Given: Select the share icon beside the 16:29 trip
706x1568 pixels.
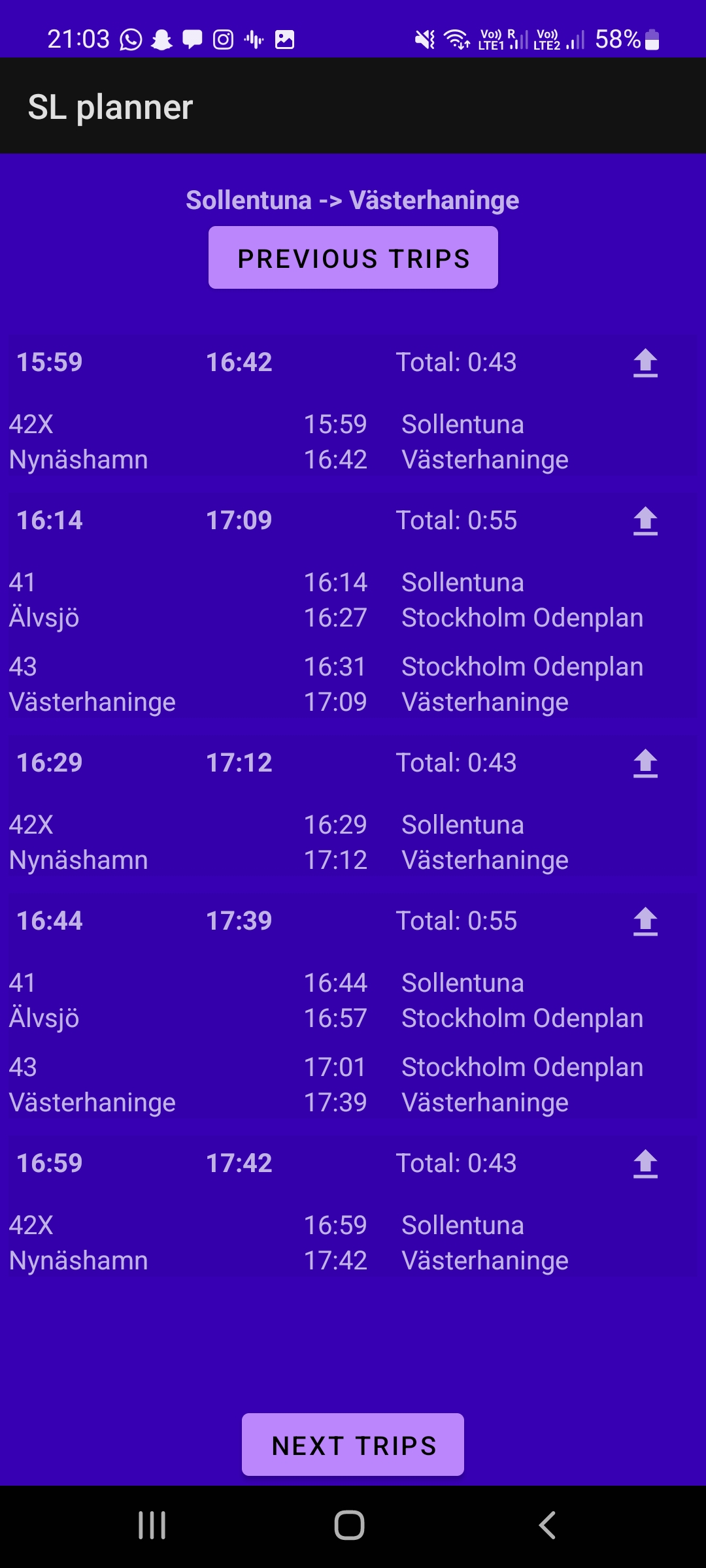Looking at the screenshot, I should pos(645,762).
